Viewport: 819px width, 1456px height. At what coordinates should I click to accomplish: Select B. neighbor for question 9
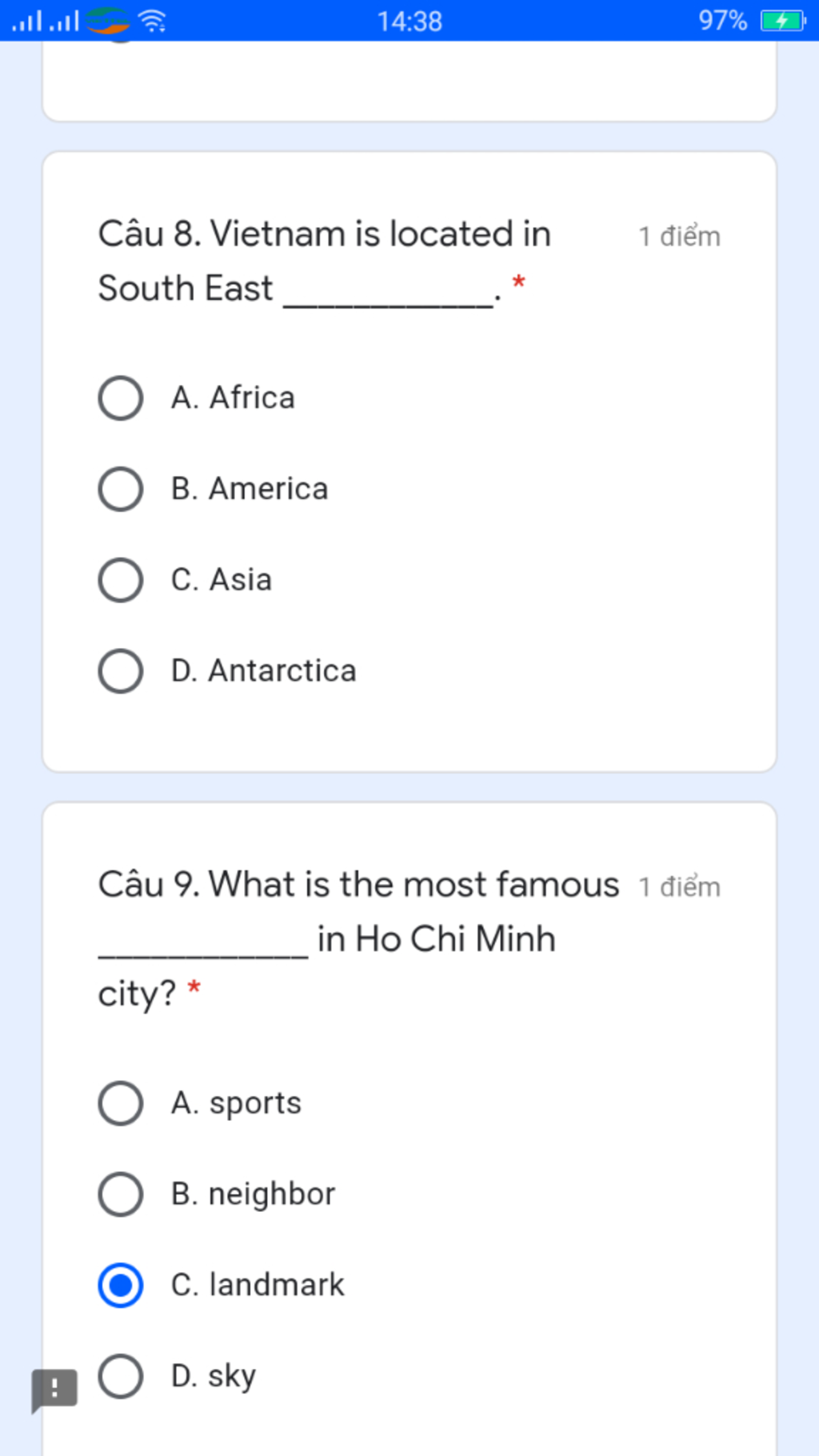[121, 1194]
